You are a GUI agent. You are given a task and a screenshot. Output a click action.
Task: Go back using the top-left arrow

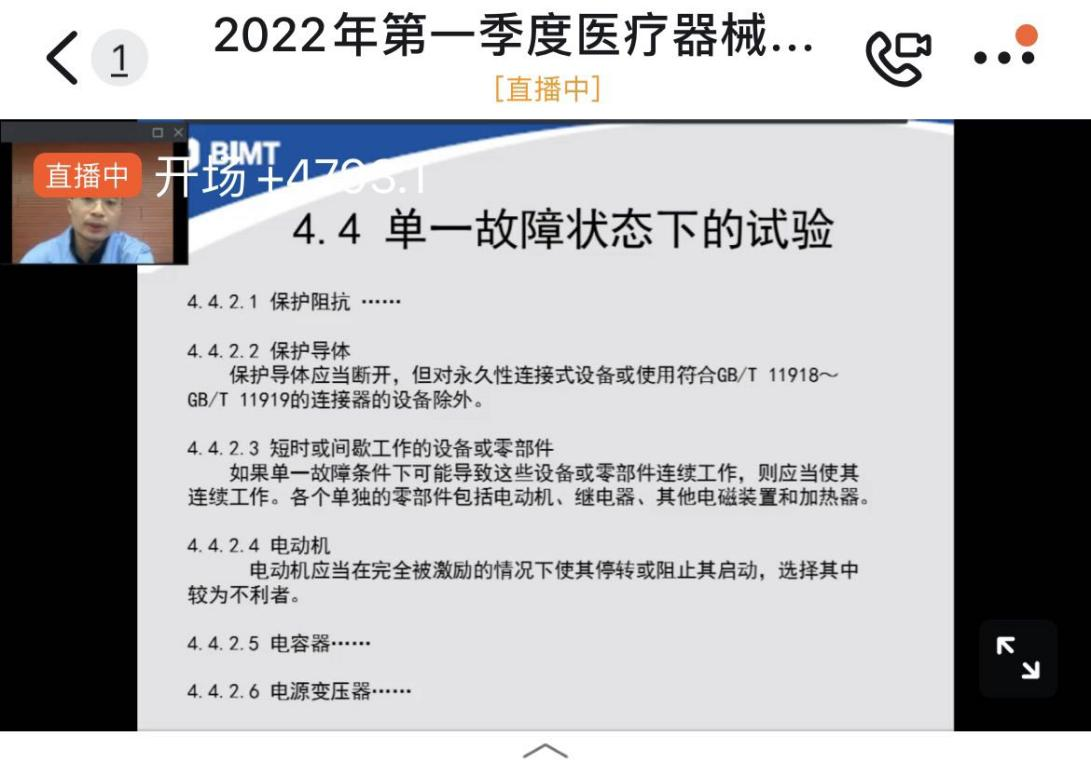pos(62,58)
